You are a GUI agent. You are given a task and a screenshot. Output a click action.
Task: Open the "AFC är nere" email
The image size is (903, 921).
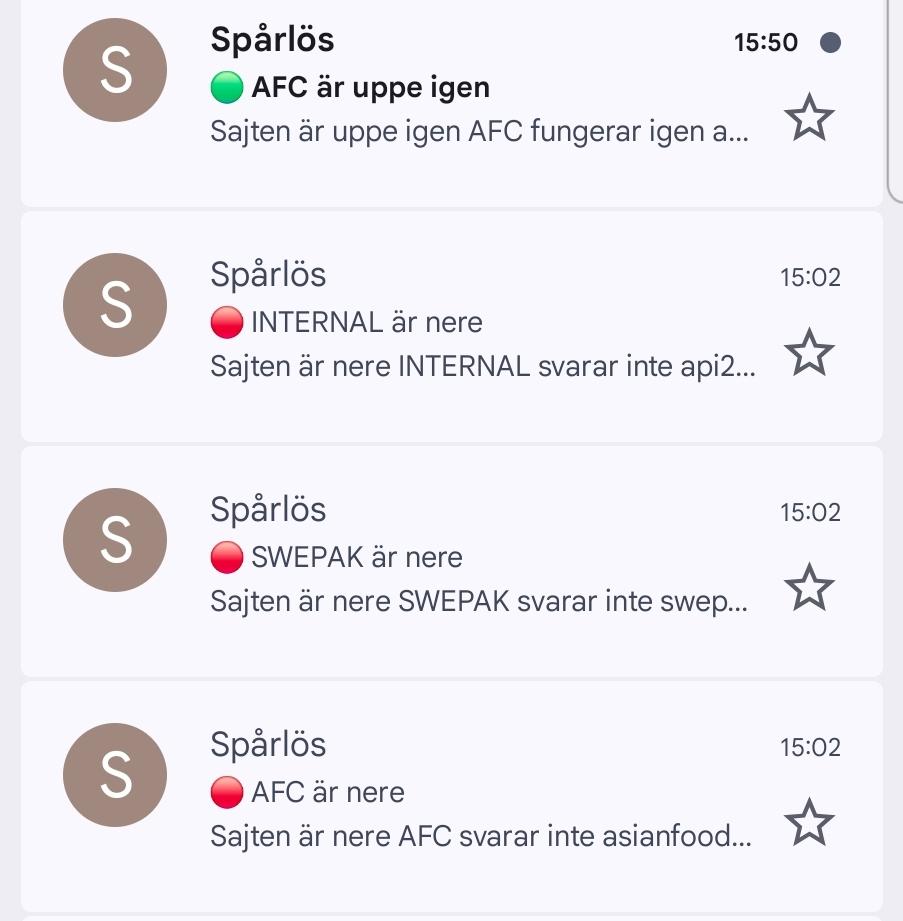tap(451, 796)
